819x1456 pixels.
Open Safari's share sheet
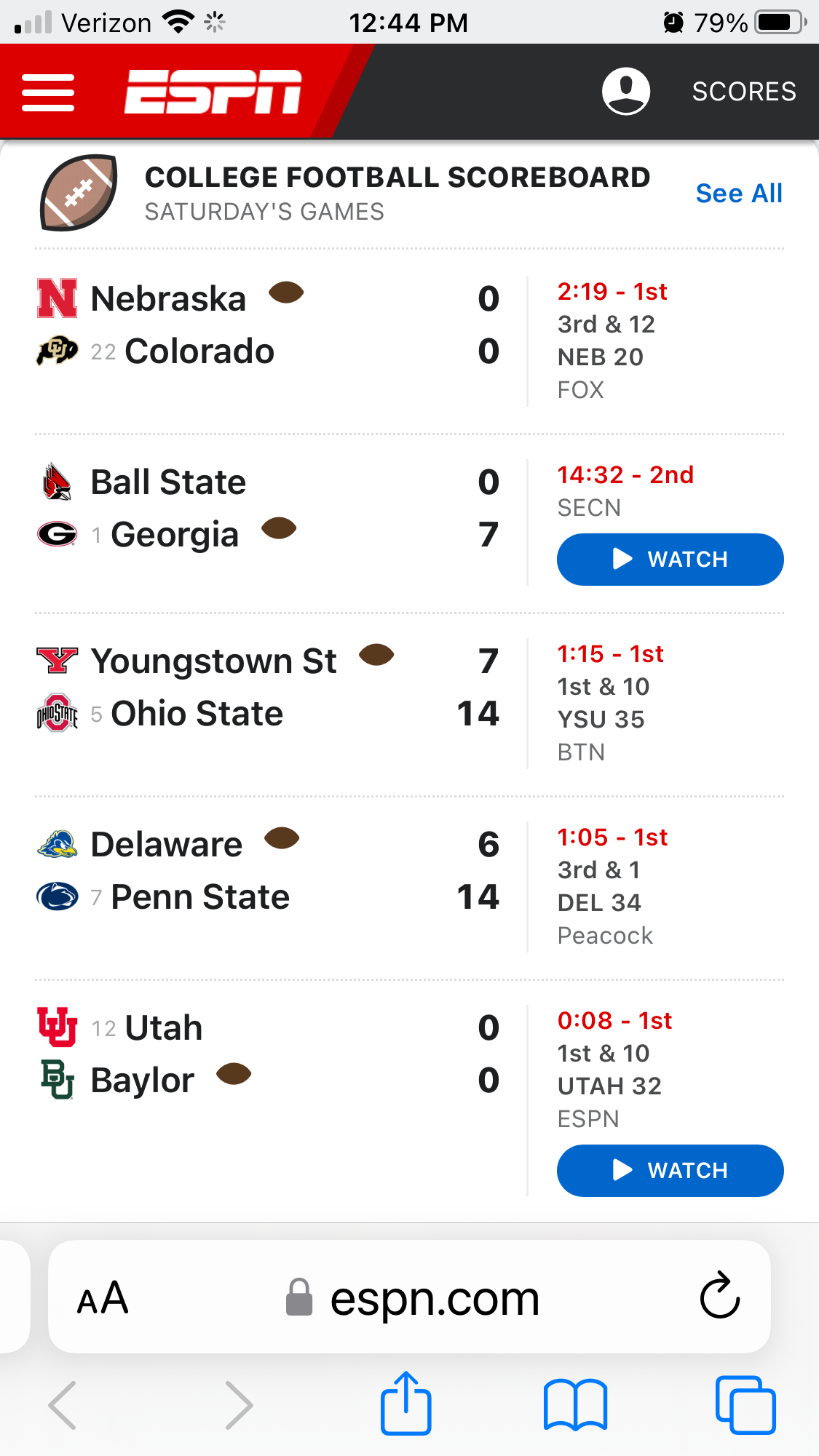(406, 1404)
